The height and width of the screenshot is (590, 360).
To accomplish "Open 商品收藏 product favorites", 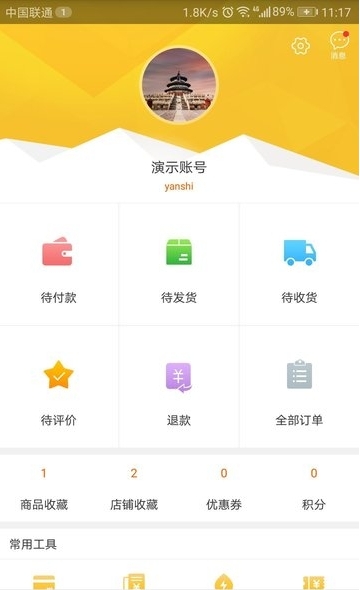I will (44, 488).
